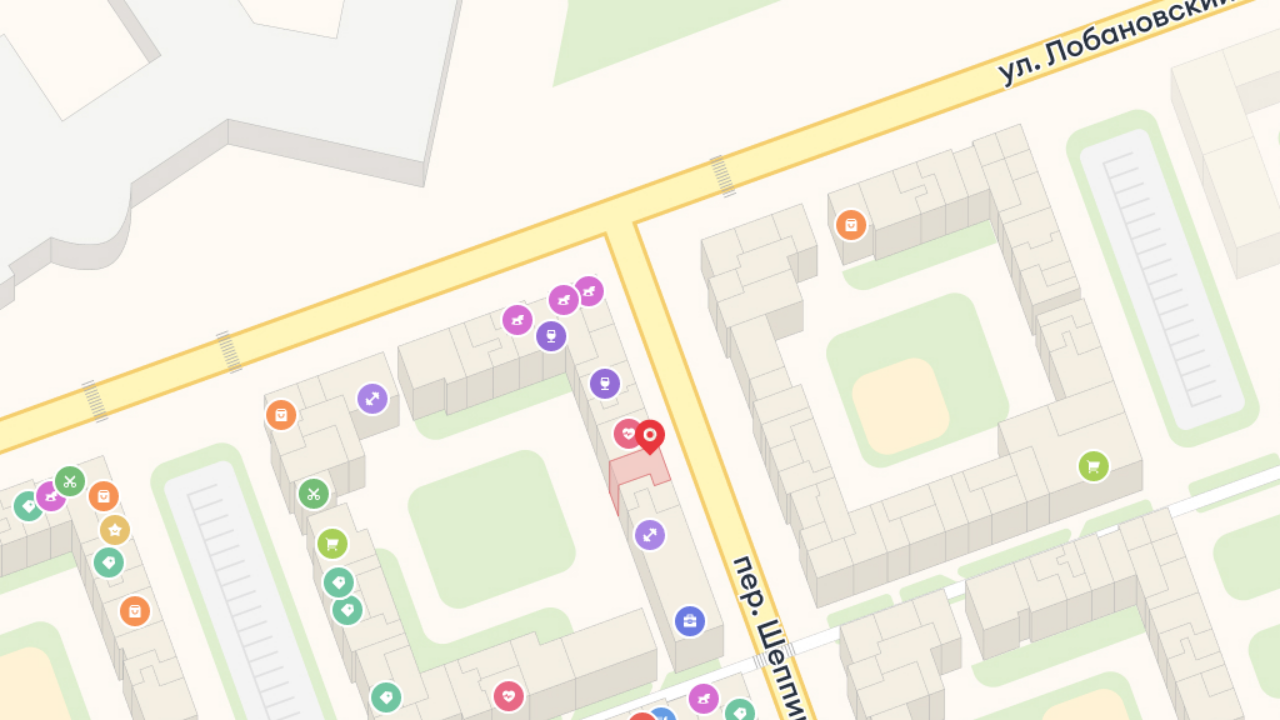Viewport: 1280px width, 720px height.
Task: Tap the red location pin marker
Action: click(650, 436)
